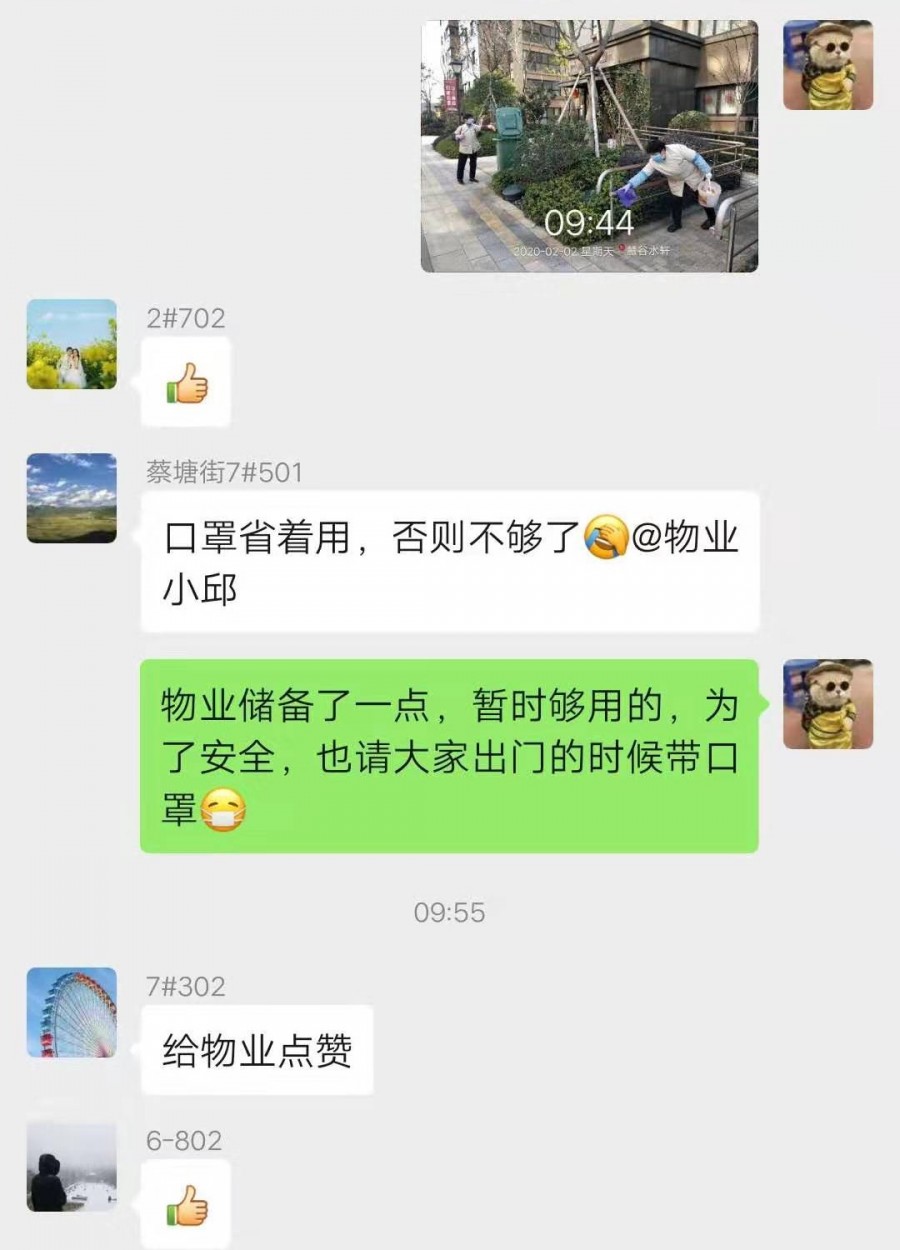Viewport: 900px width, 1250px height.
Task: View the profile of 蔡塘街7#501 via avatar
Action: (71, 498)
